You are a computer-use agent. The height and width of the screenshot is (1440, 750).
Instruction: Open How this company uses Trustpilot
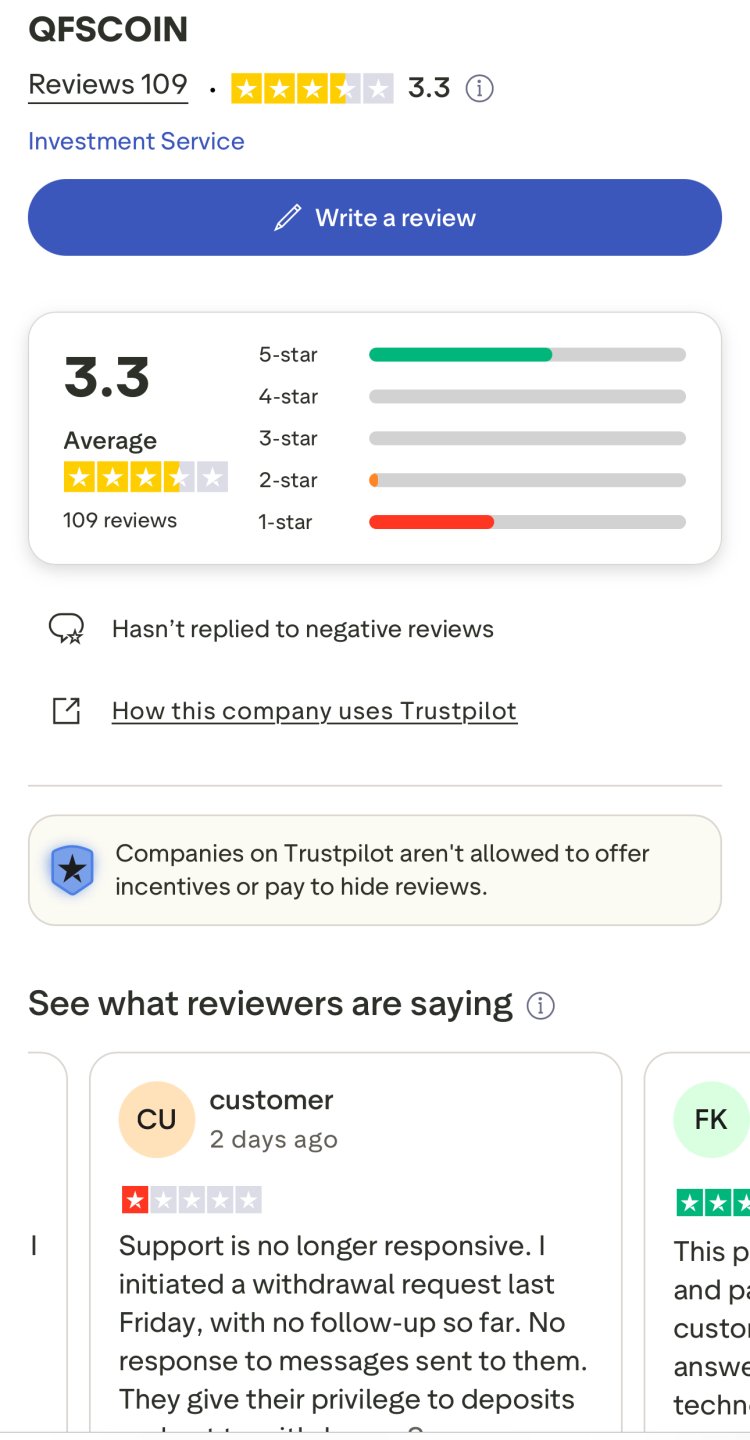click(314, 711)
